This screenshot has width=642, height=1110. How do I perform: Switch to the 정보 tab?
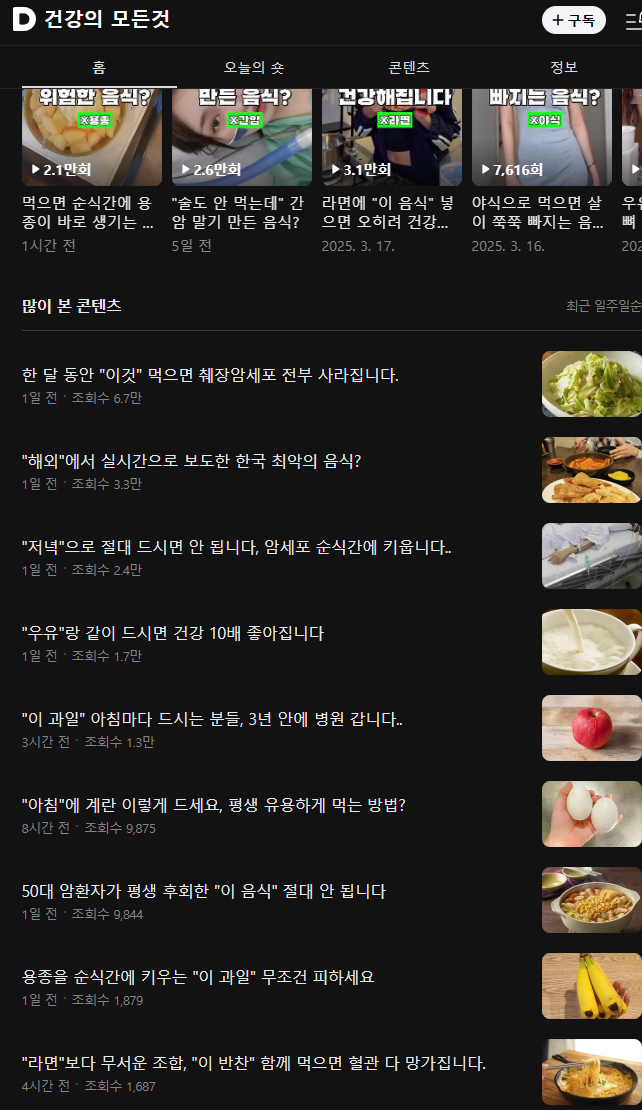[x=563, y=67]
